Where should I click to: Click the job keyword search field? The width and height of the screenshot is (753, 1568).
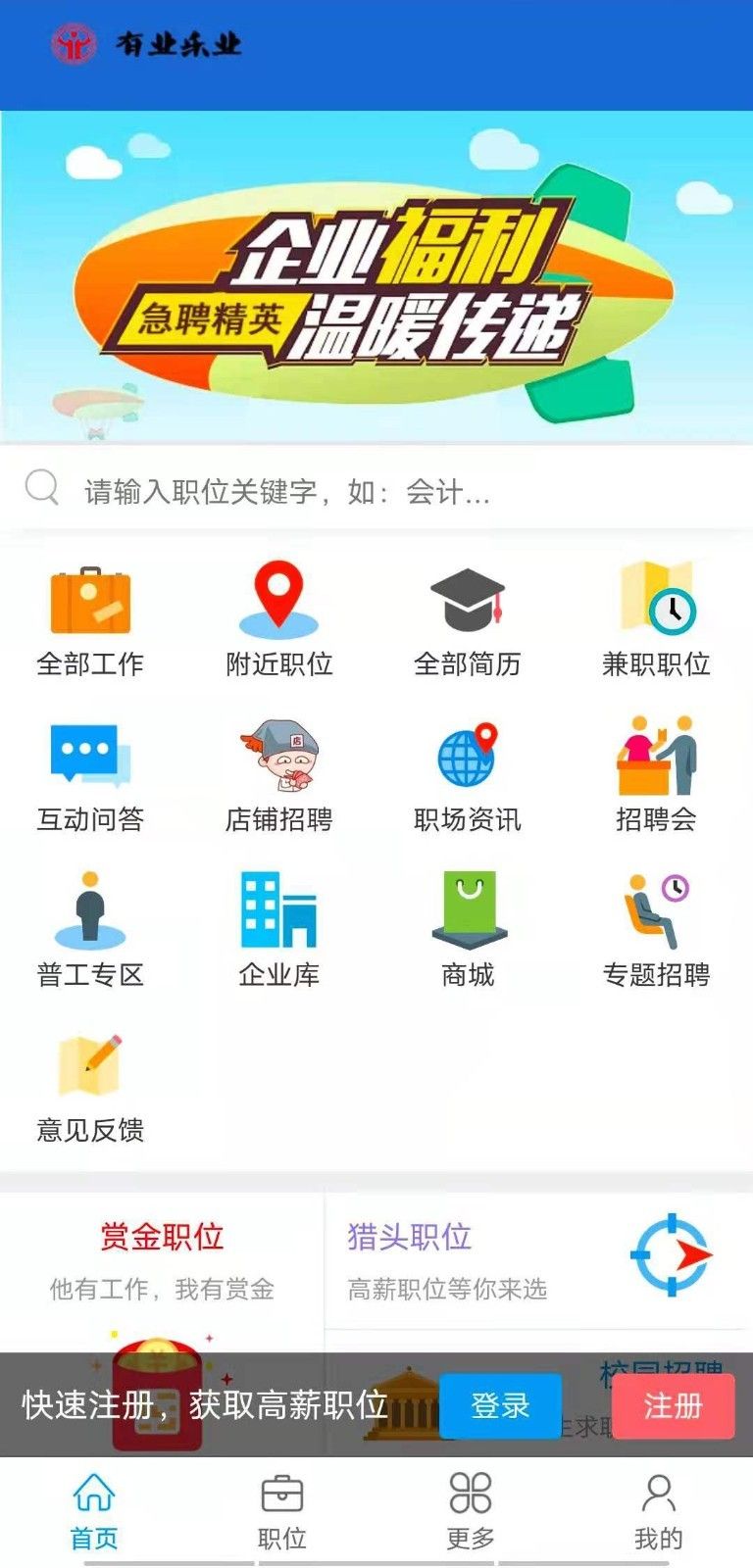pos(376,488)
